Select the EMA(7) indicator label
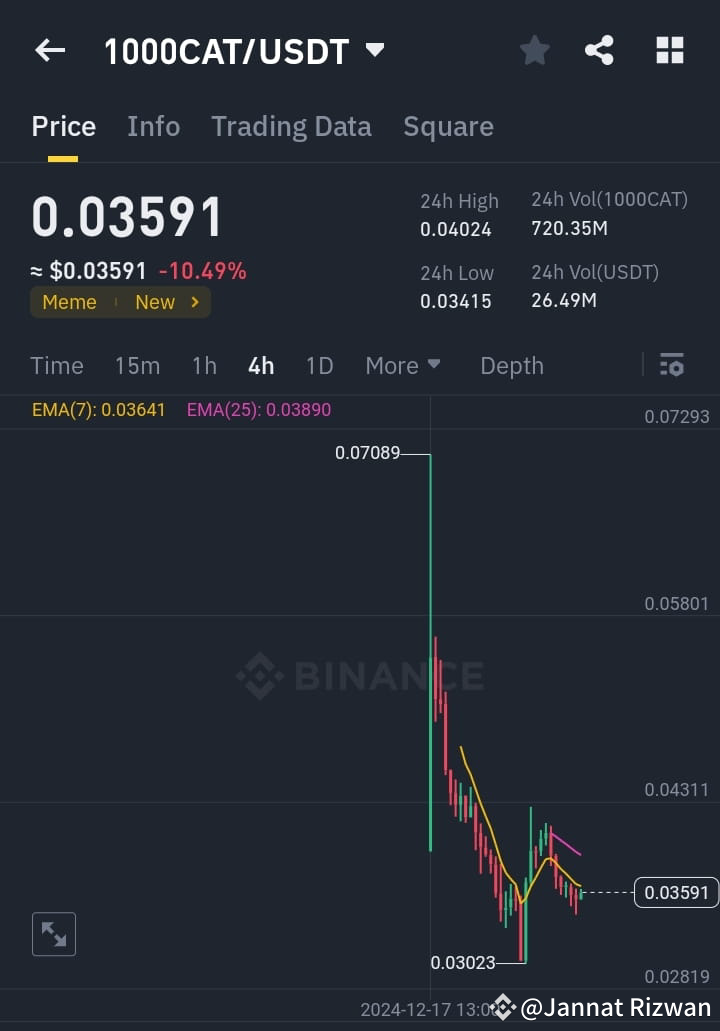720x1031 pixels. (x=98, y=410)
